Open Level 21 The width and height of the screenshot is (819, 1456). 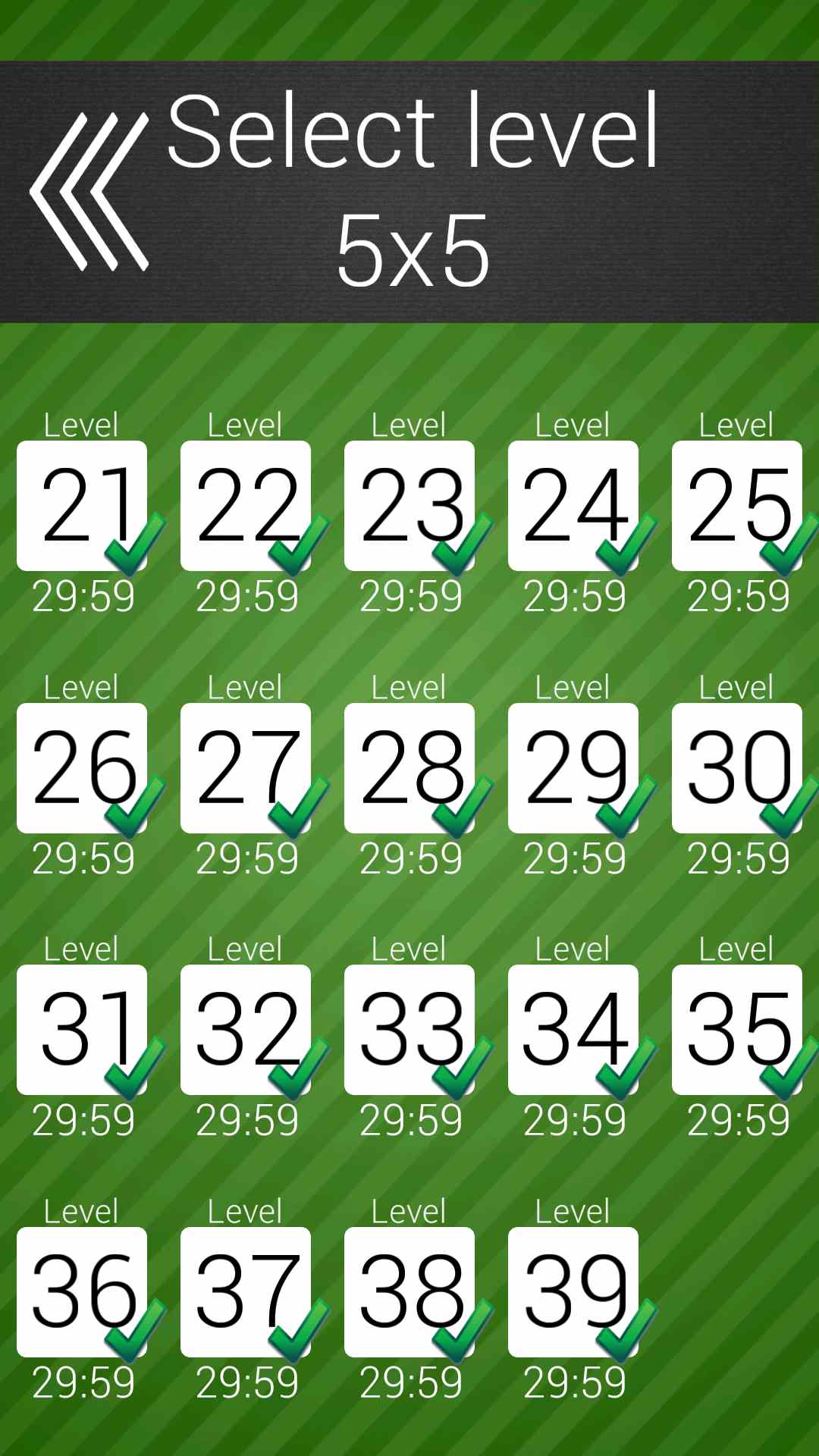[82, 505]
